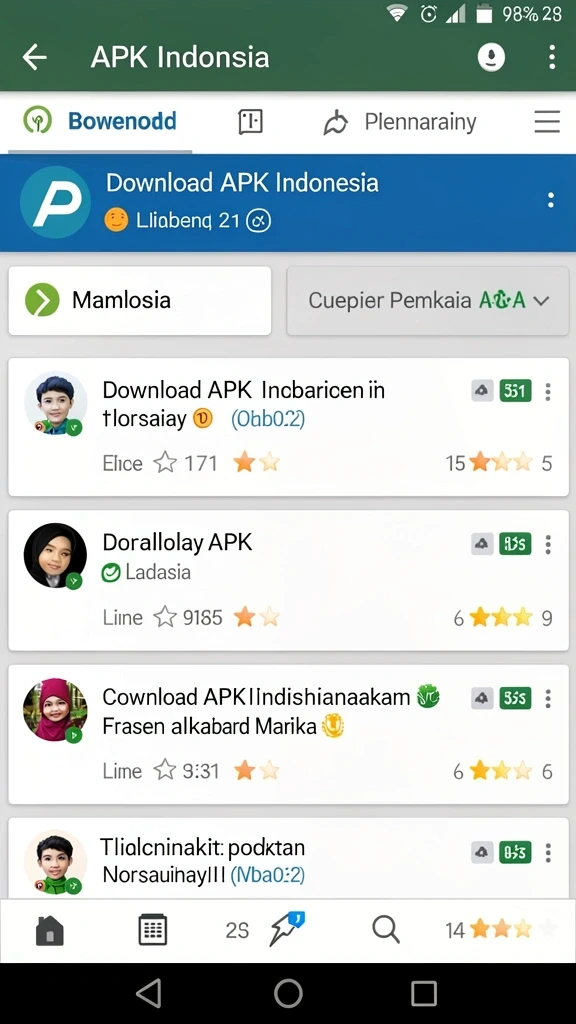The width and height of the screenshot is (576, 1024).
Task: Open search from the bottom bar
Action: pyautogui.click(x=385, y=928)
